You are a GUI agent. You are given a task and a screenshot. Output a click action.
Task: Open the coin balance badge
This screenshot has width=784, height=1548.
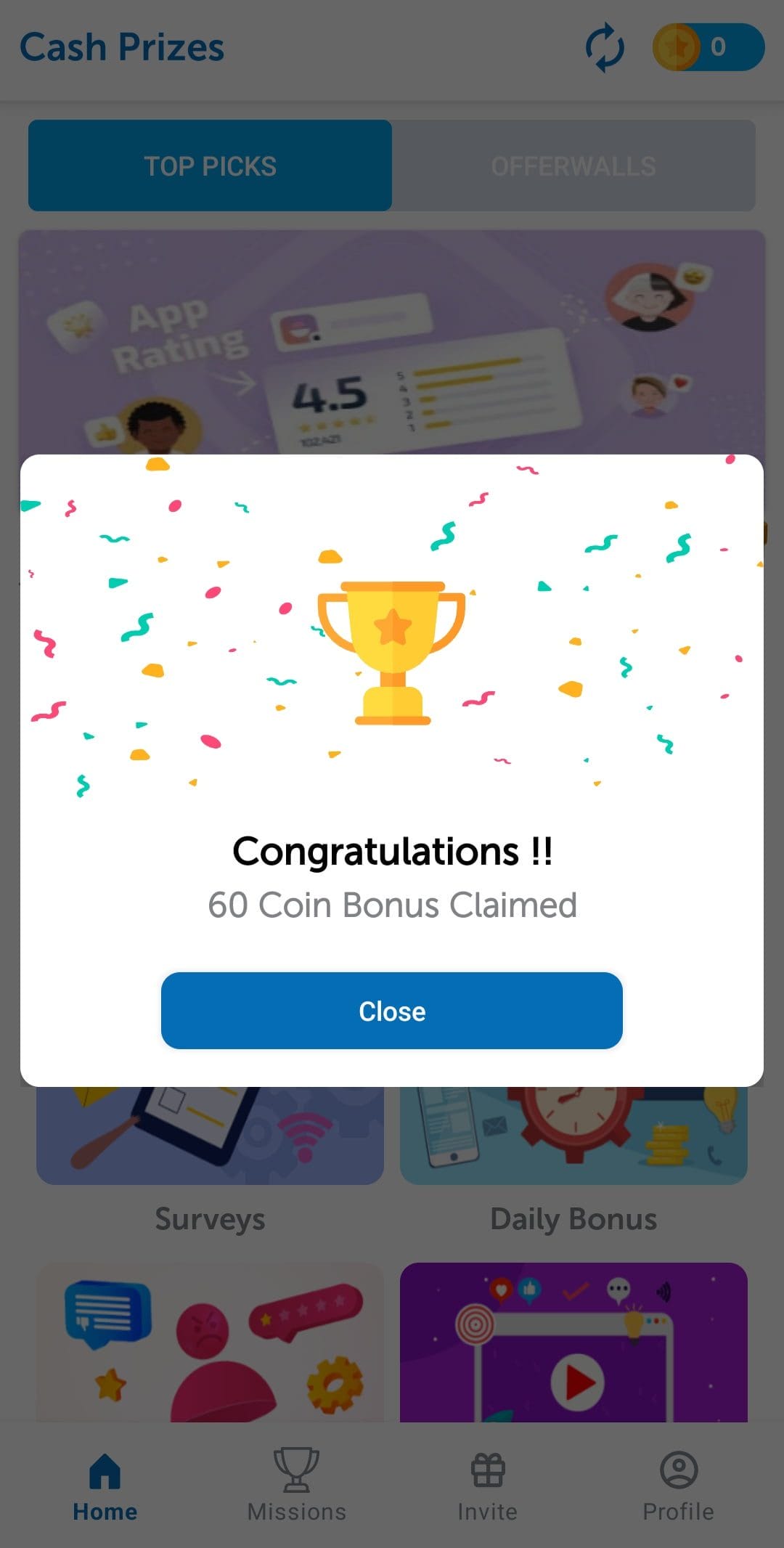click(709, 47)
